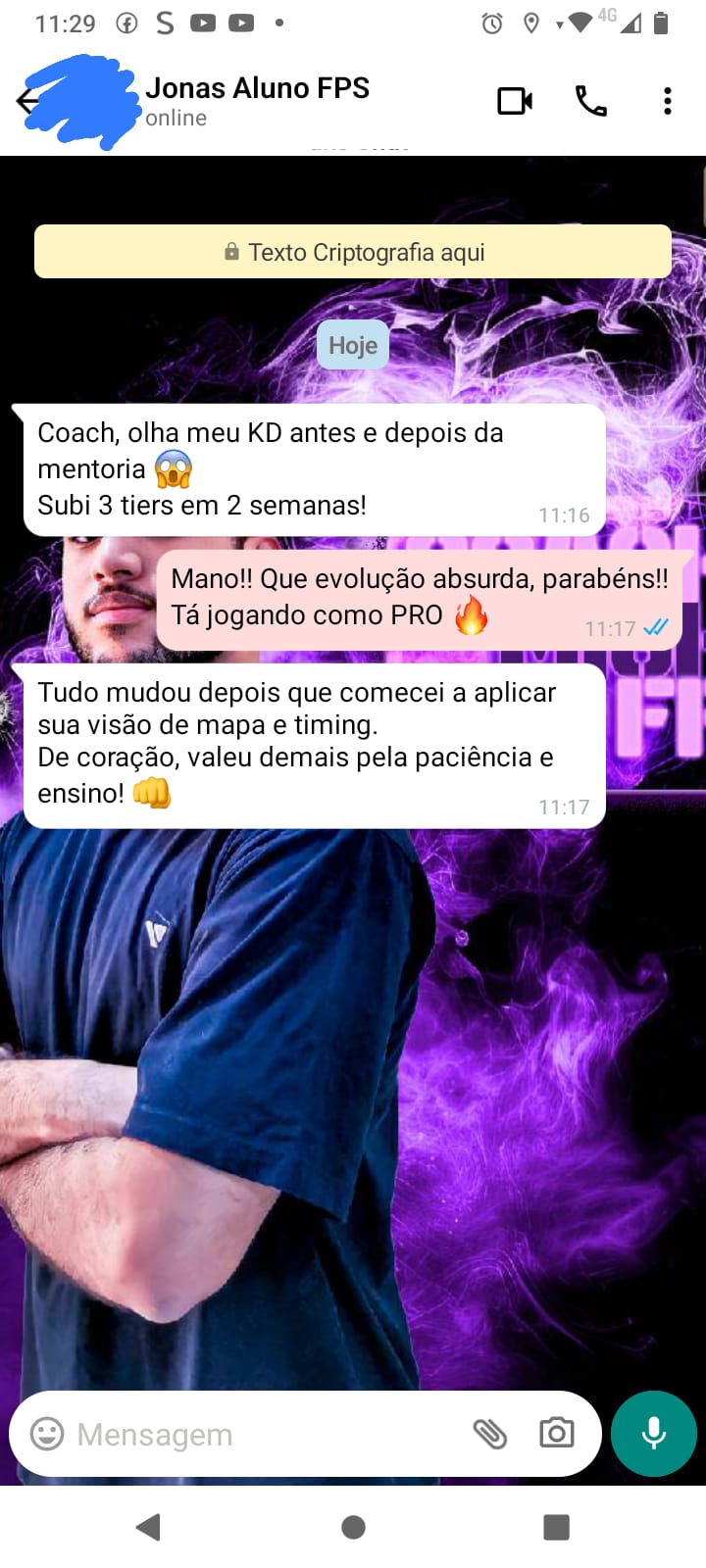The width and height of the screenshot is (706, 1568).
Task: Start a voice call with Jonas
Action: pyautogui.click(x=590, y=101)
